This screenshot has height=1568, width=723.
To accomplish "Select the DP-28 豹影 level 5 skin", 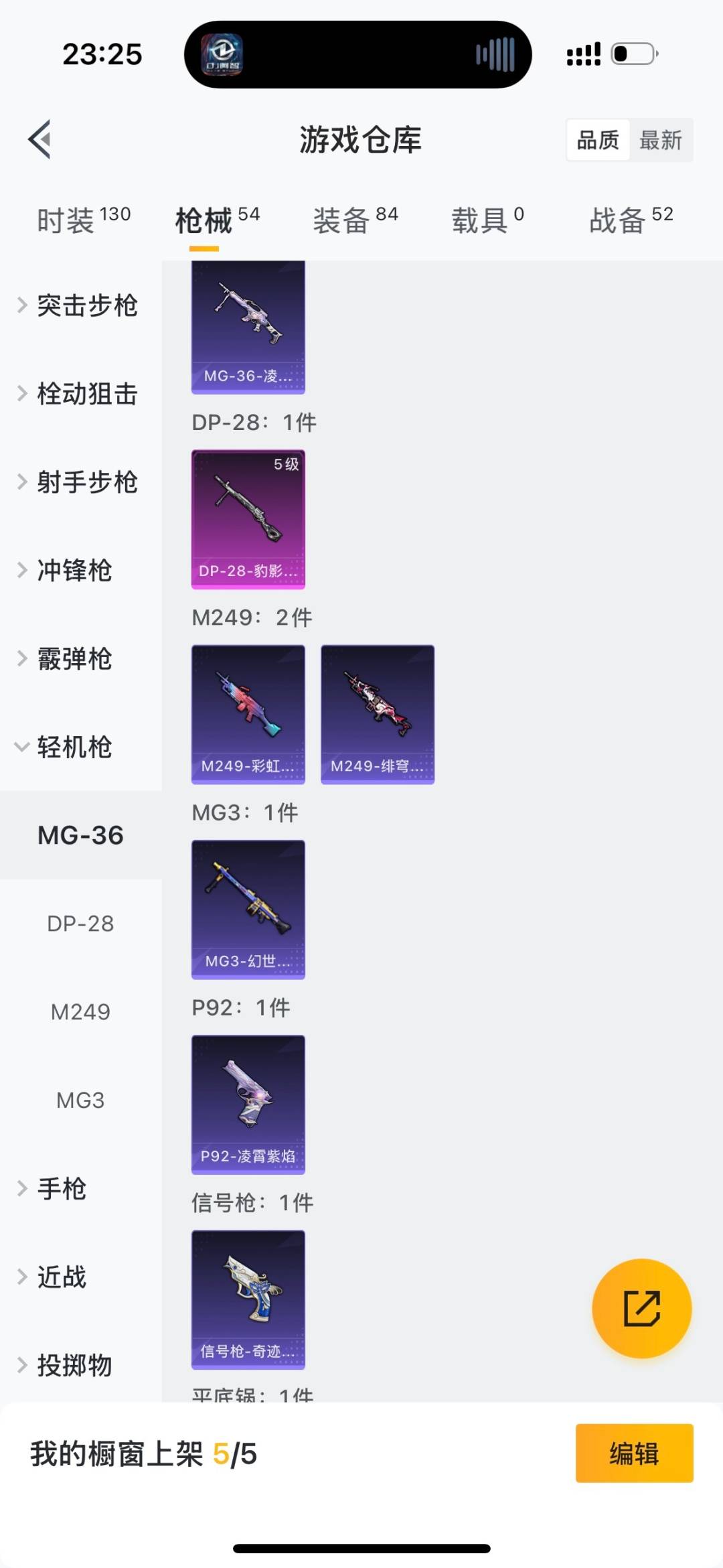I will (248, 519).
